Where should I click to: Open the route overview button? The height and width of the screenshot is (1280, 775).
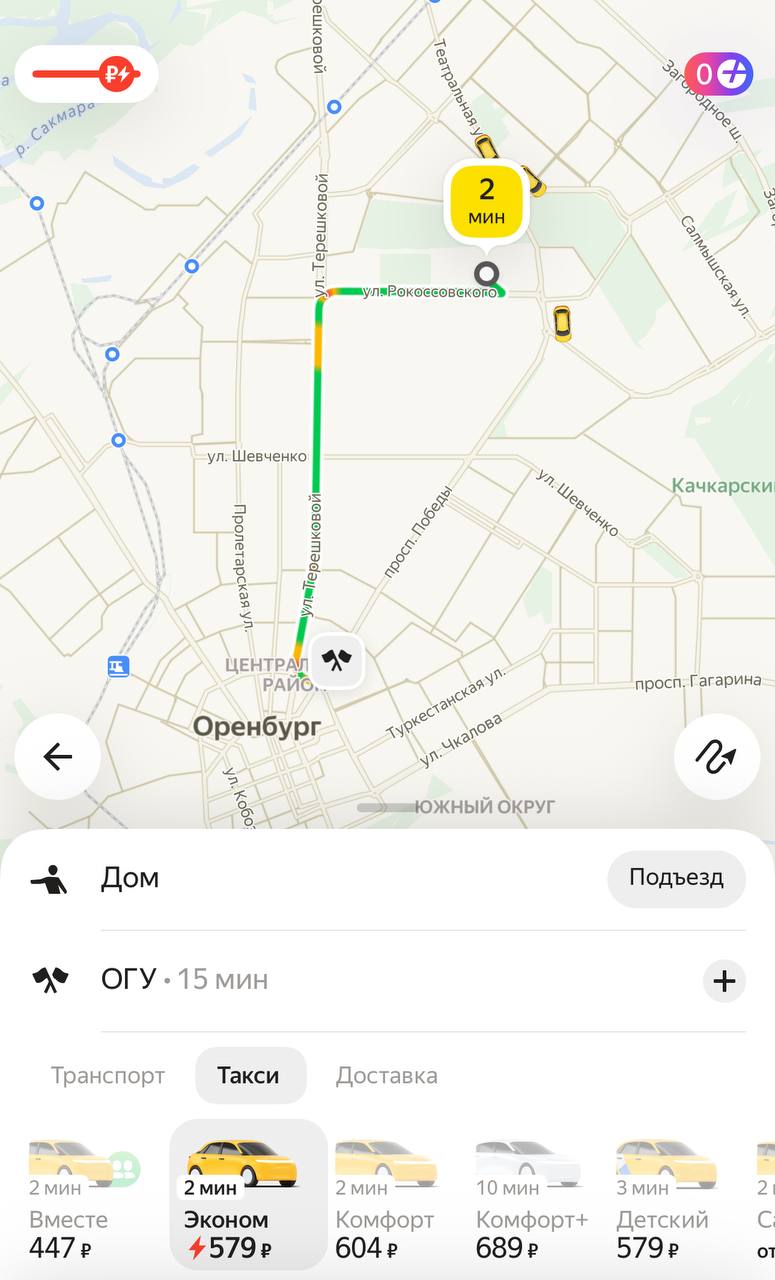717,757
